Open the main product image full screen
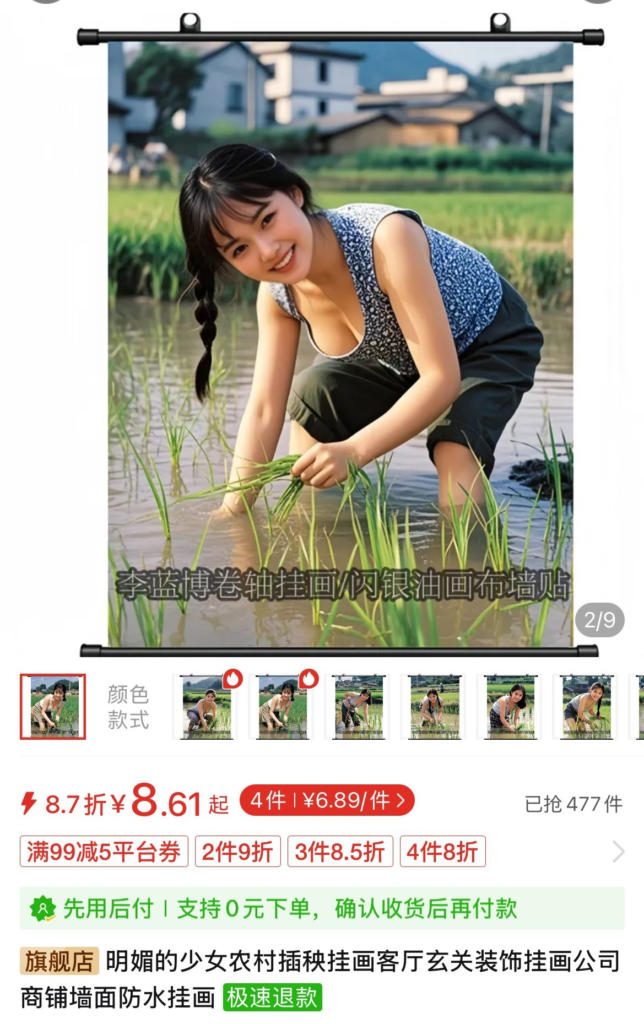This screenshot has width=644, height=1024. pos(340,340)
